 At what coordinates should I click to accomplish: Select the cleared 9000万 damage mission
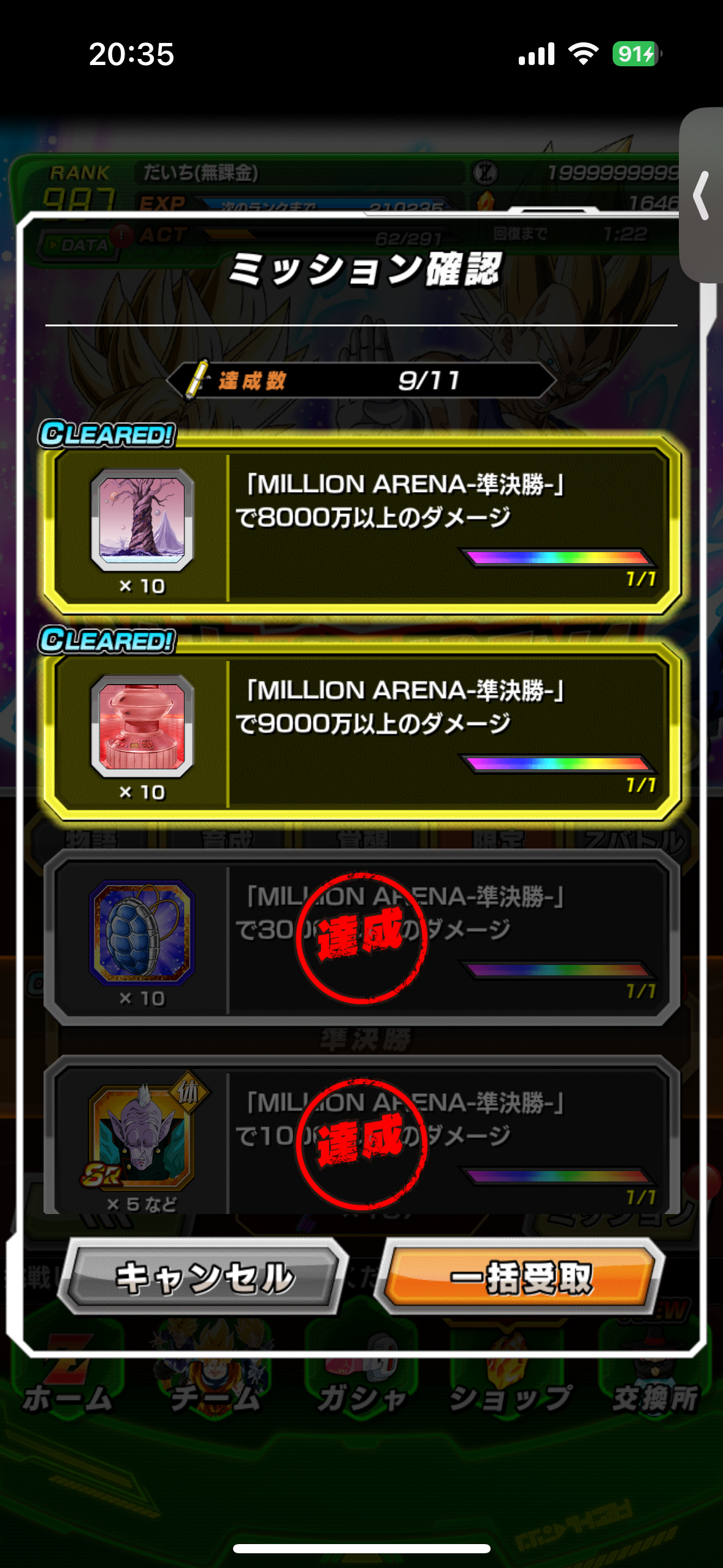coord(362,732)
